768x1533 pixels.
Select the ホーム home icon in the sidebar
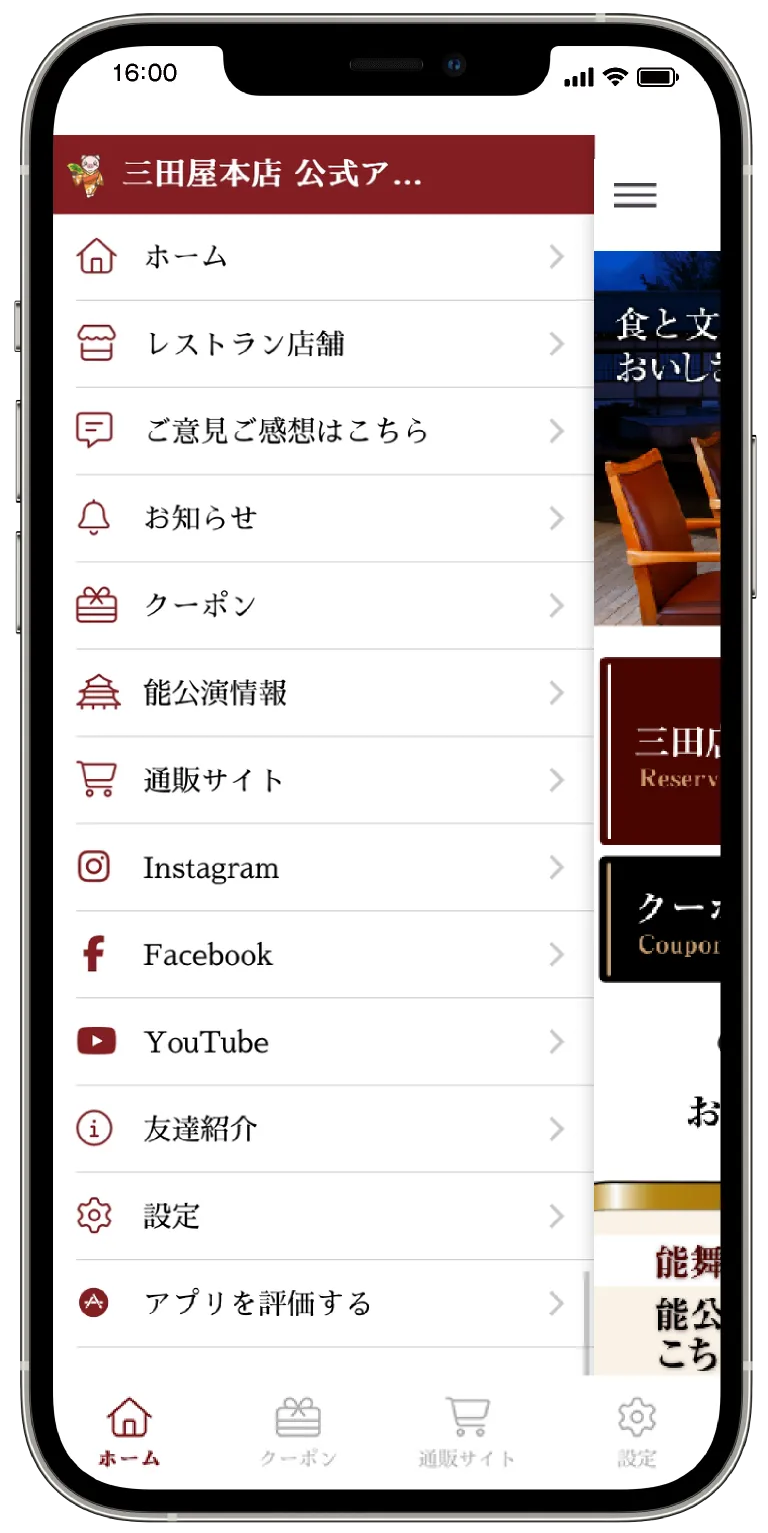pos(95,256)
